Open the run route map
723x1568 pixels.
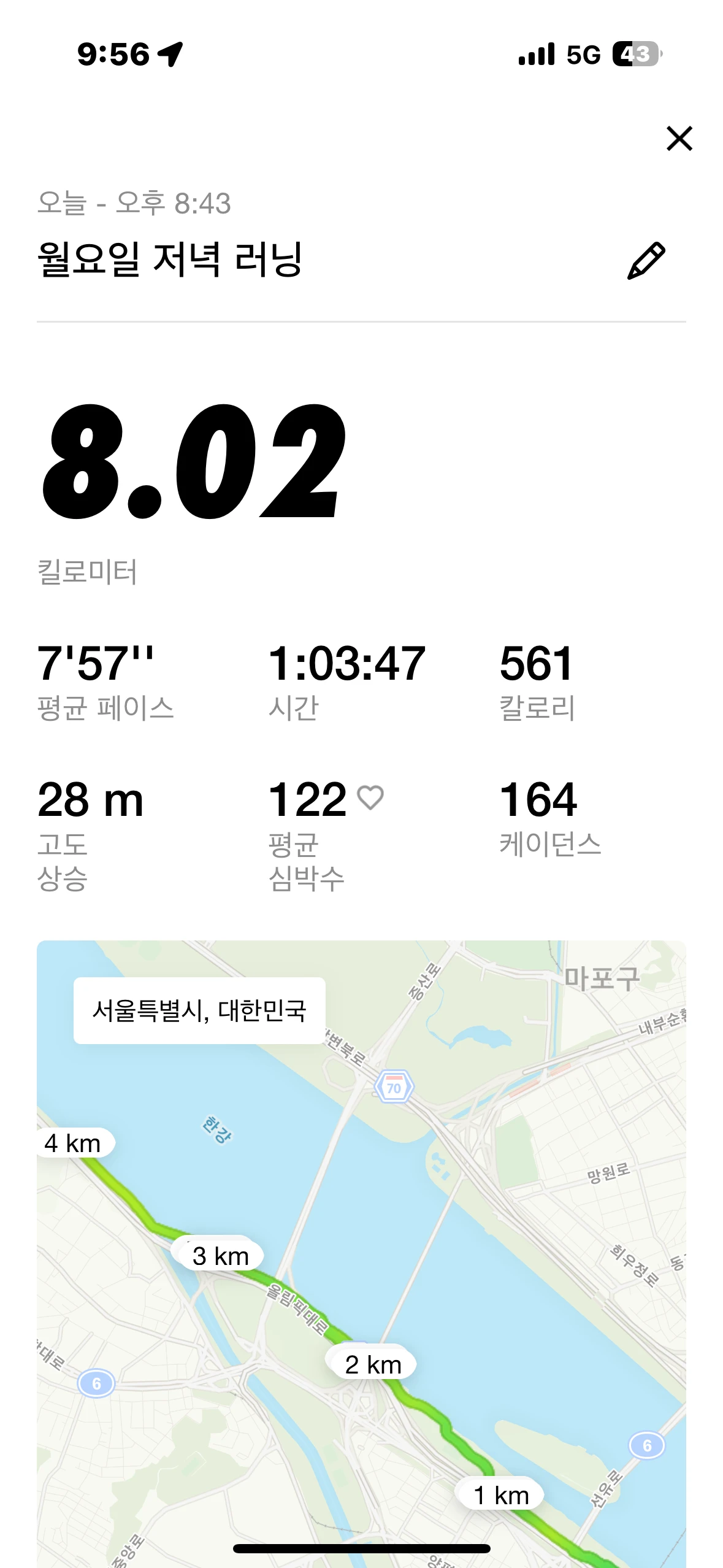[361, 1254]
